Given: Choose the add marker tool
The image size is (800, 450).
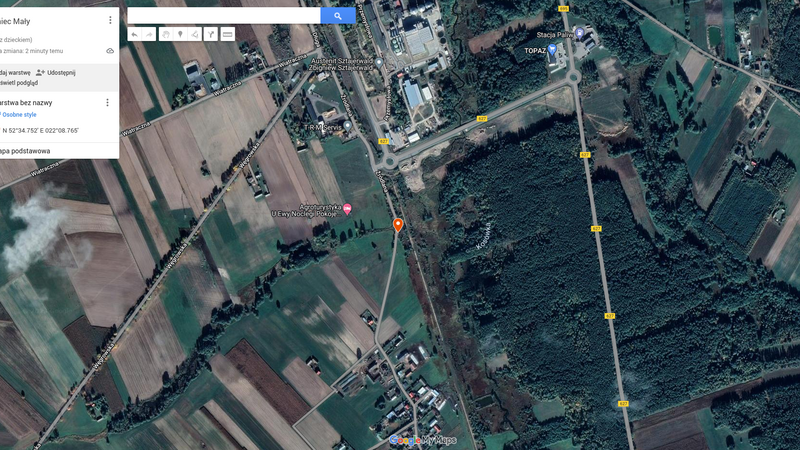Looking at the screenshot, I should point(180,34).
